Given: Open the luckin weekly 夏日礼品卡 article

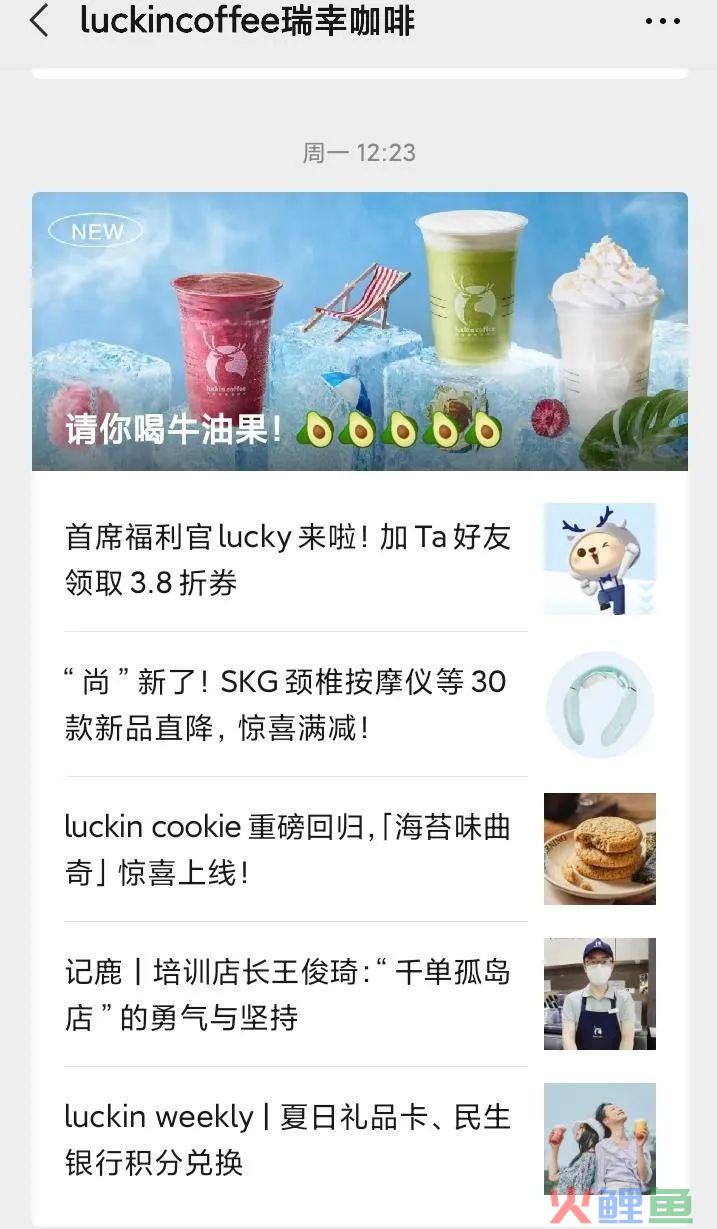Looking at the screenshot, I should pos(360,1139).
